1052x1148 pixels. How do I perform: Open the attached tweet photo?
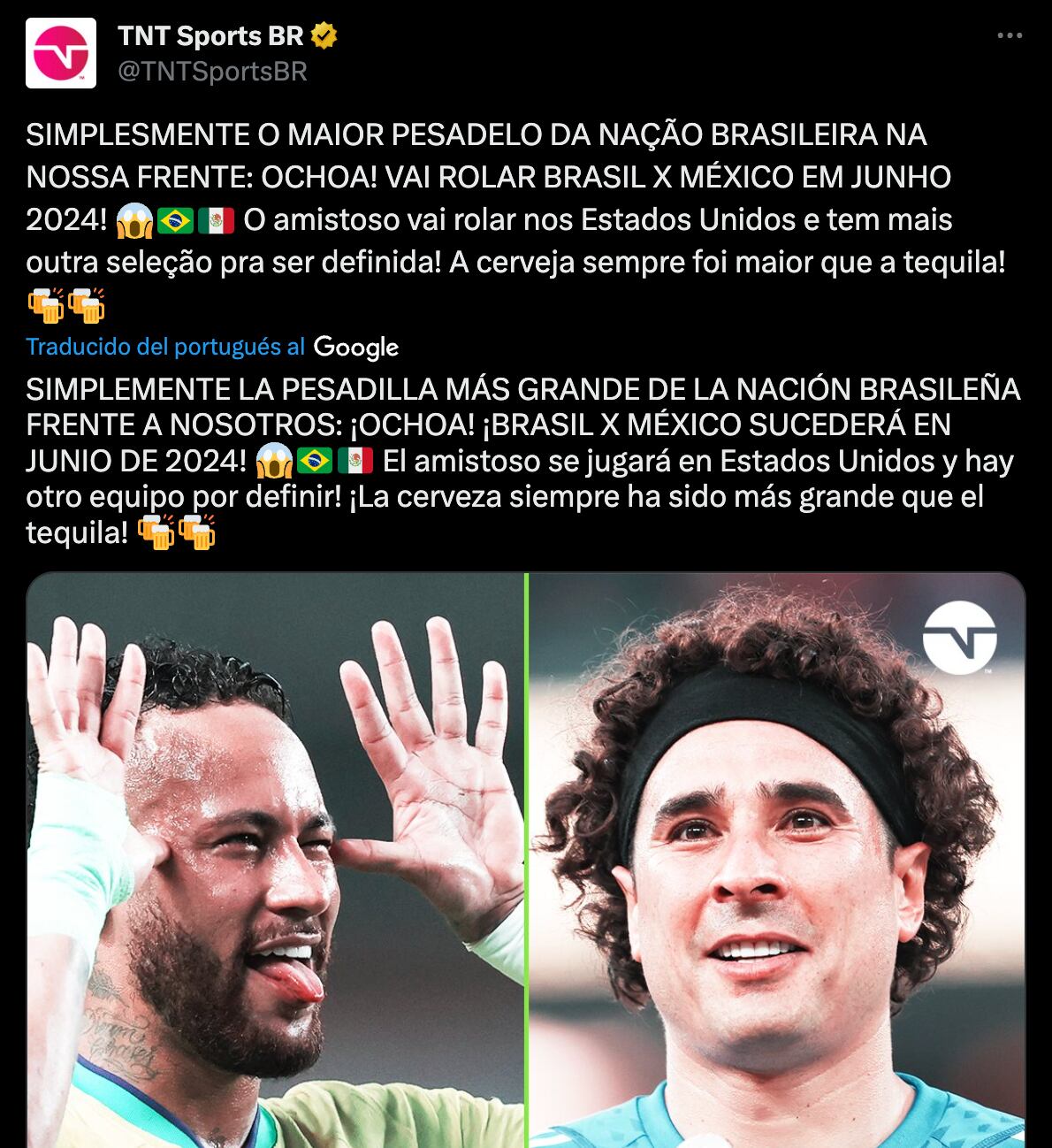click(525, 860)
